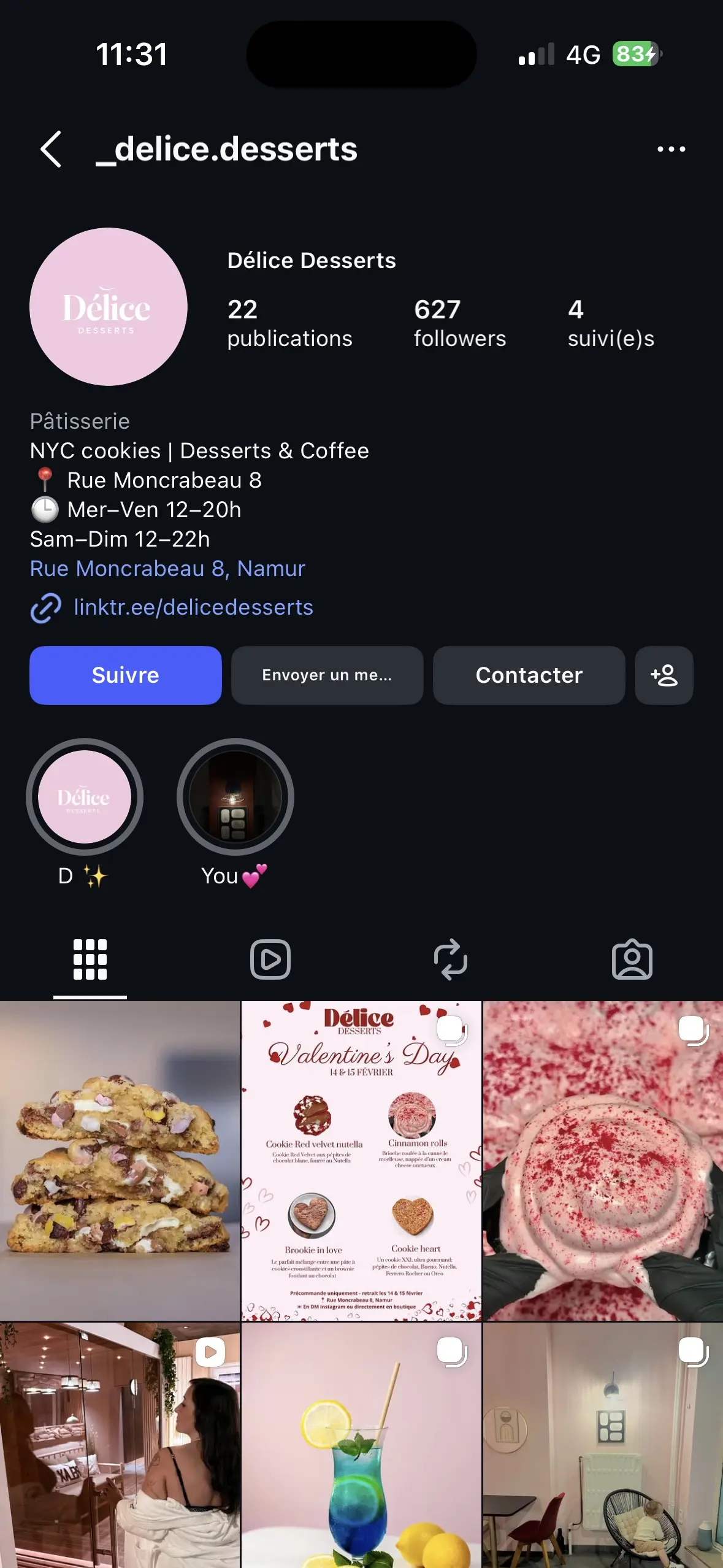Screen dimensions: 723x1568
Task: Select the currently active posts grid tab
Action: click(x=90, y=960)
